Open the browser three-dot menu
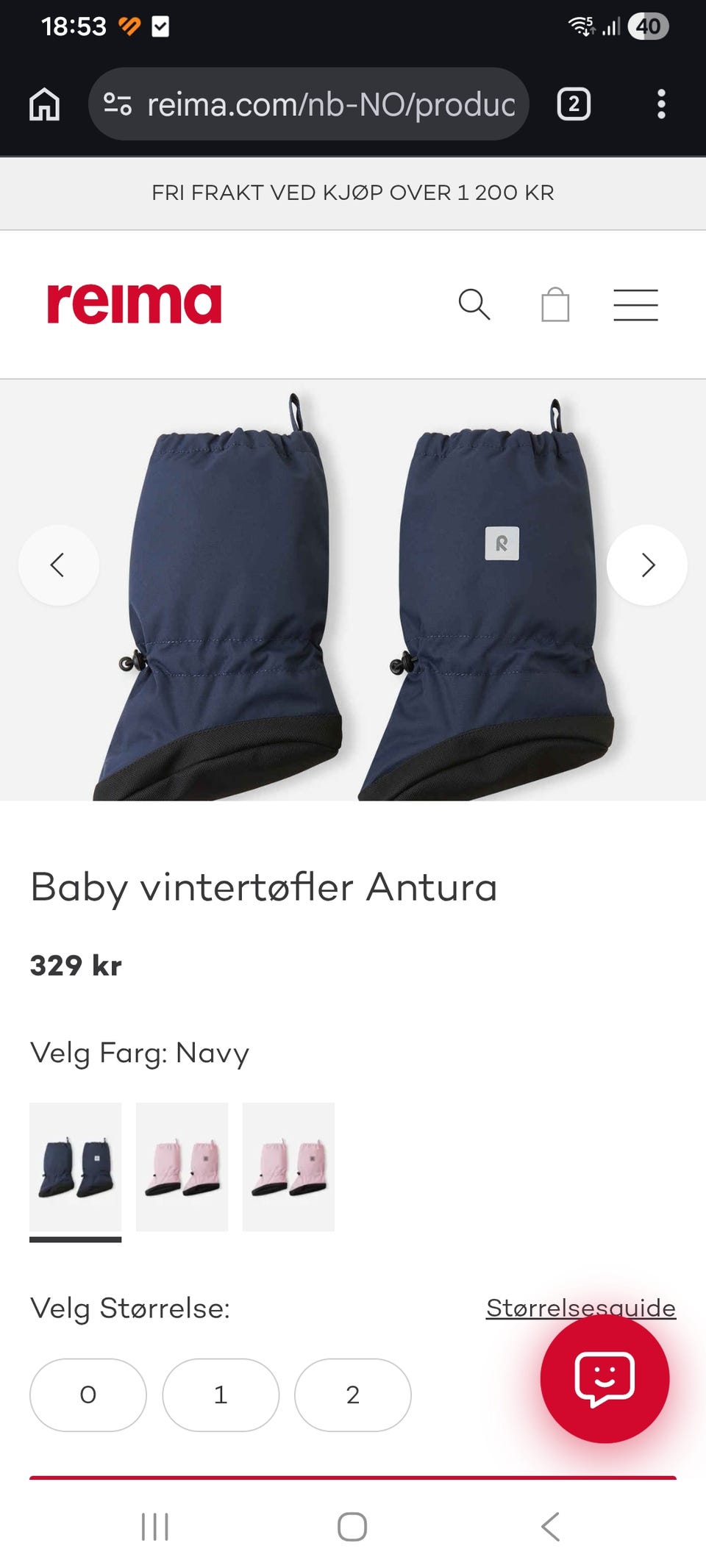 [x=661, y=104]
